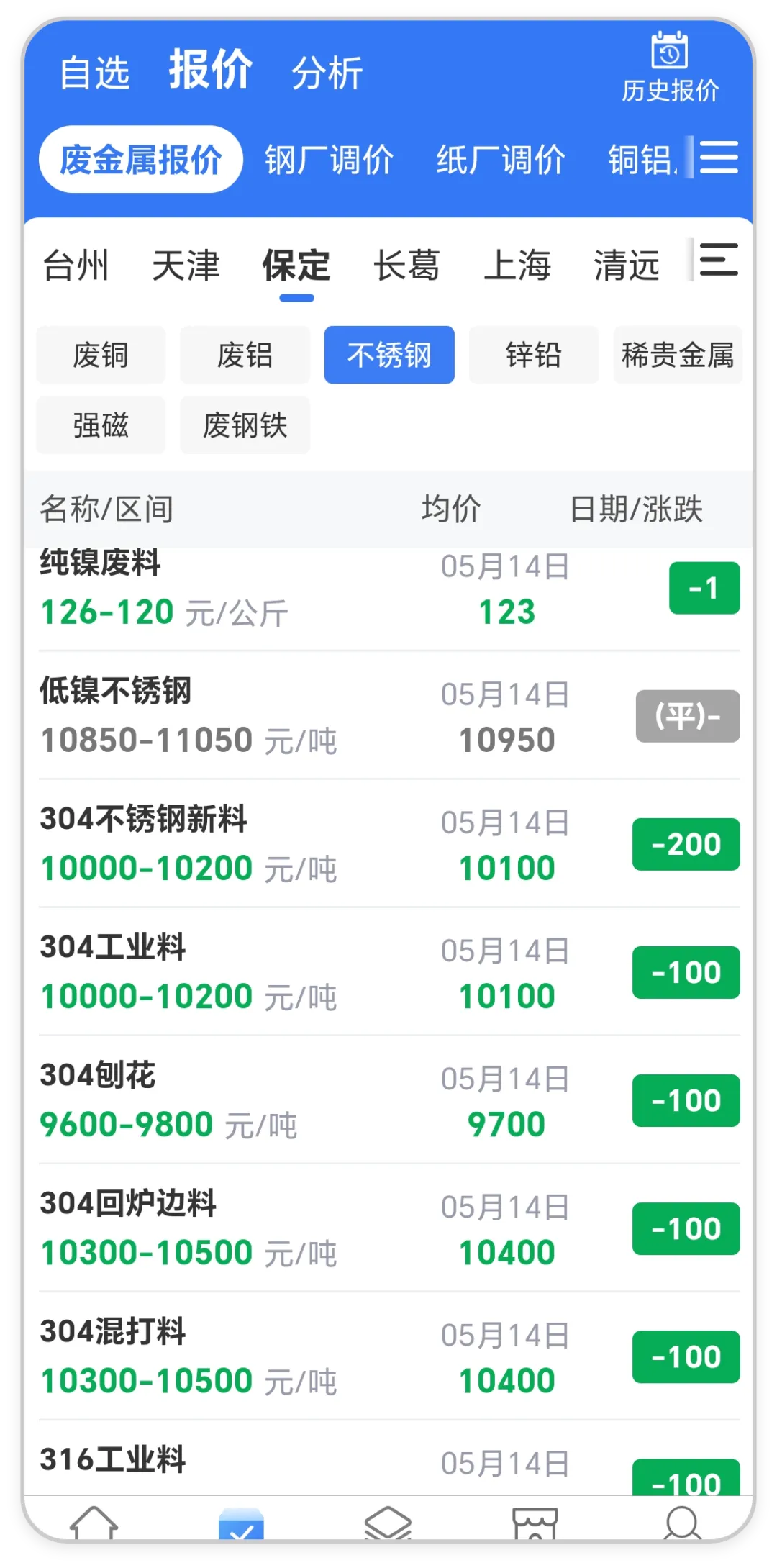Open 历史报价 history quotes
This screenshot has width=777, height=1568.
670,68
